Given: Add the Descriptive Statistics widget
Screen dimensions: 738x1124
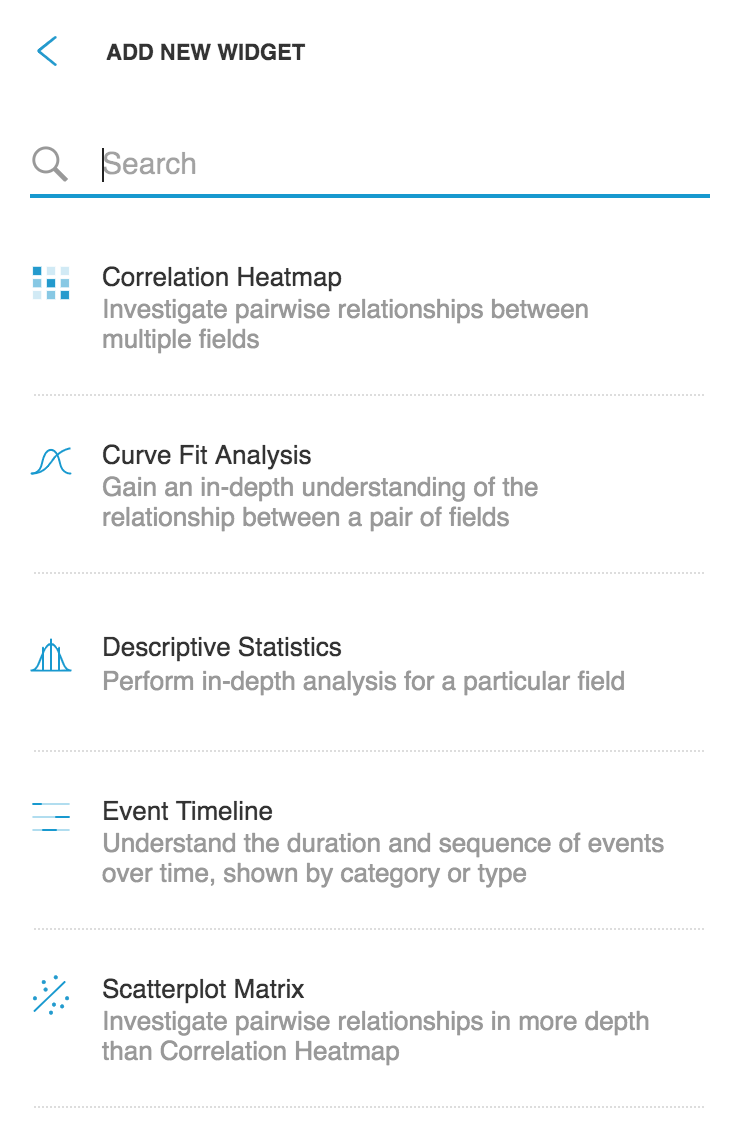Looking at the screenshot, I should pos(222,647).
